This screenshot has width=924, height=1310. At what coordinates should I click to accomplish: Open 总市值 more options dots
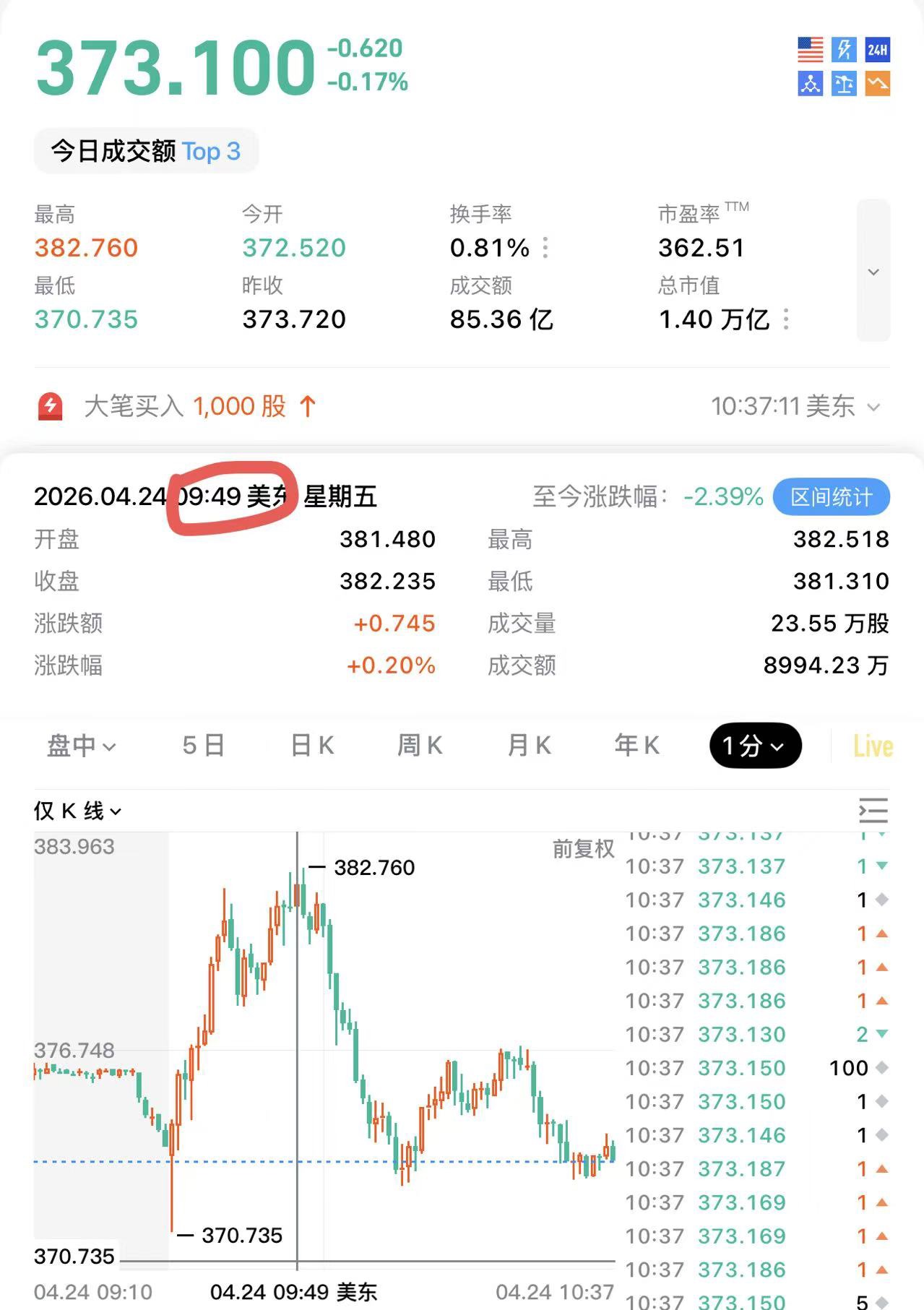click(x=786, y=319)
